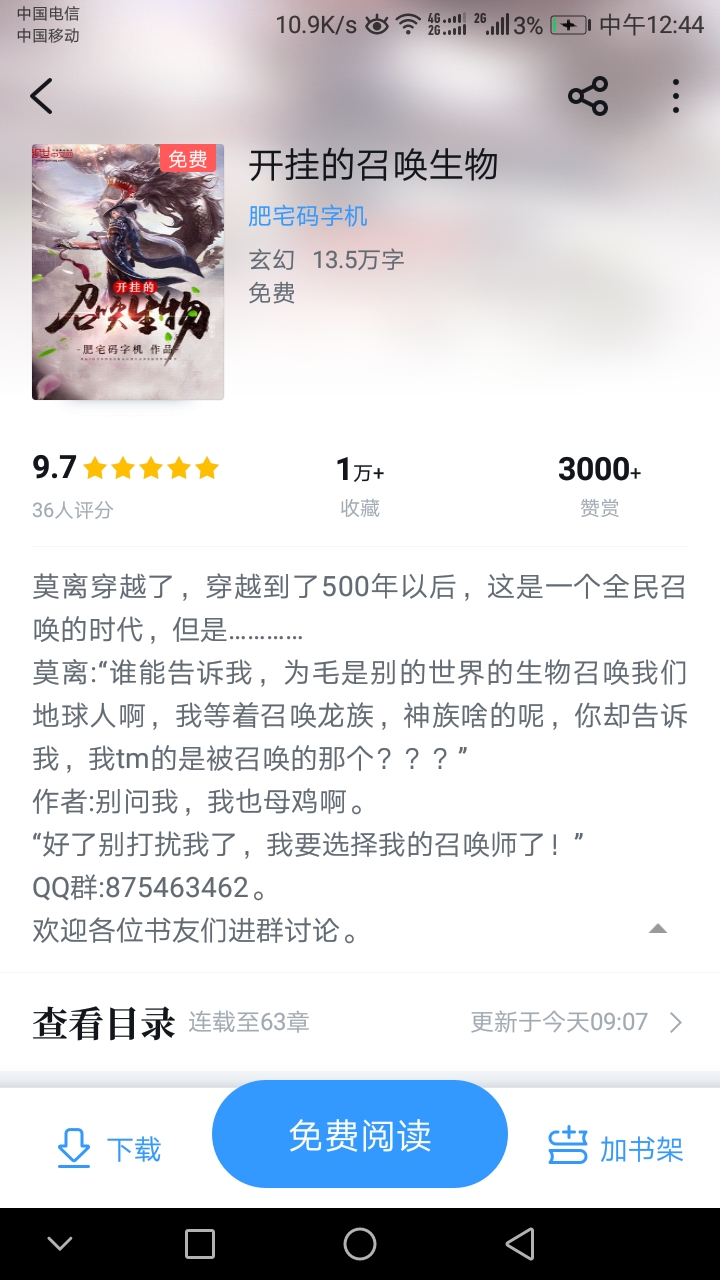Open 查看目录 chapter list
This screenshot has height=1280, width=720.
coord(360,1022)
